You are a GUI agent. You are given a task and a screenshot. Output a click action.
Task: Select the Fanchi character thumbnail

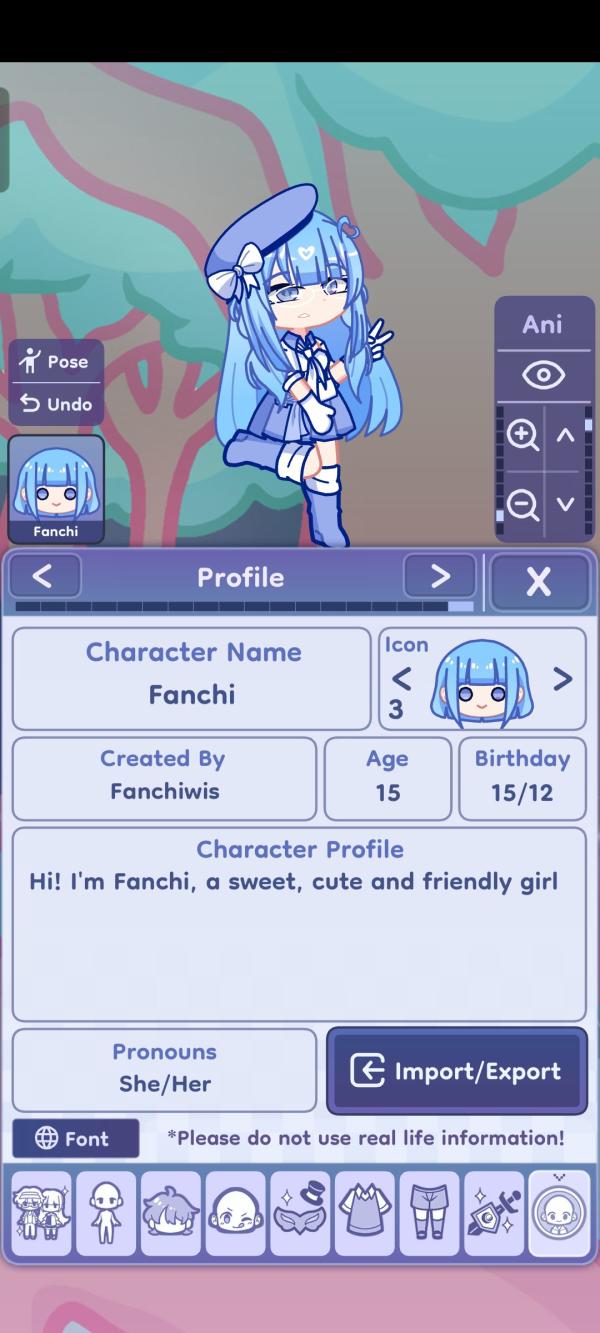click(56, 490)
